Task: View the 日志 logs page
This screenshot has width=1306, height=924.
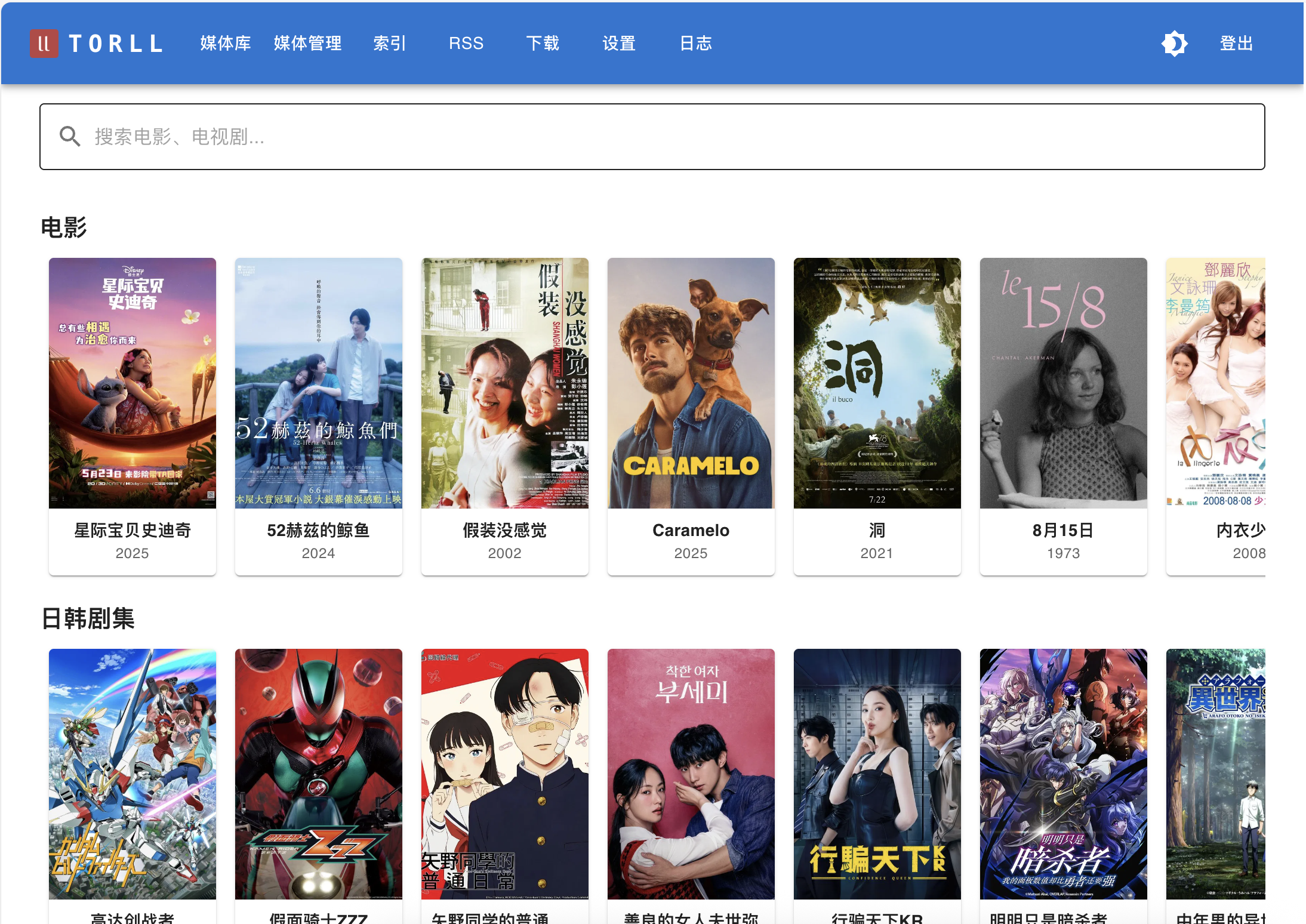Action: pos(696,44)
